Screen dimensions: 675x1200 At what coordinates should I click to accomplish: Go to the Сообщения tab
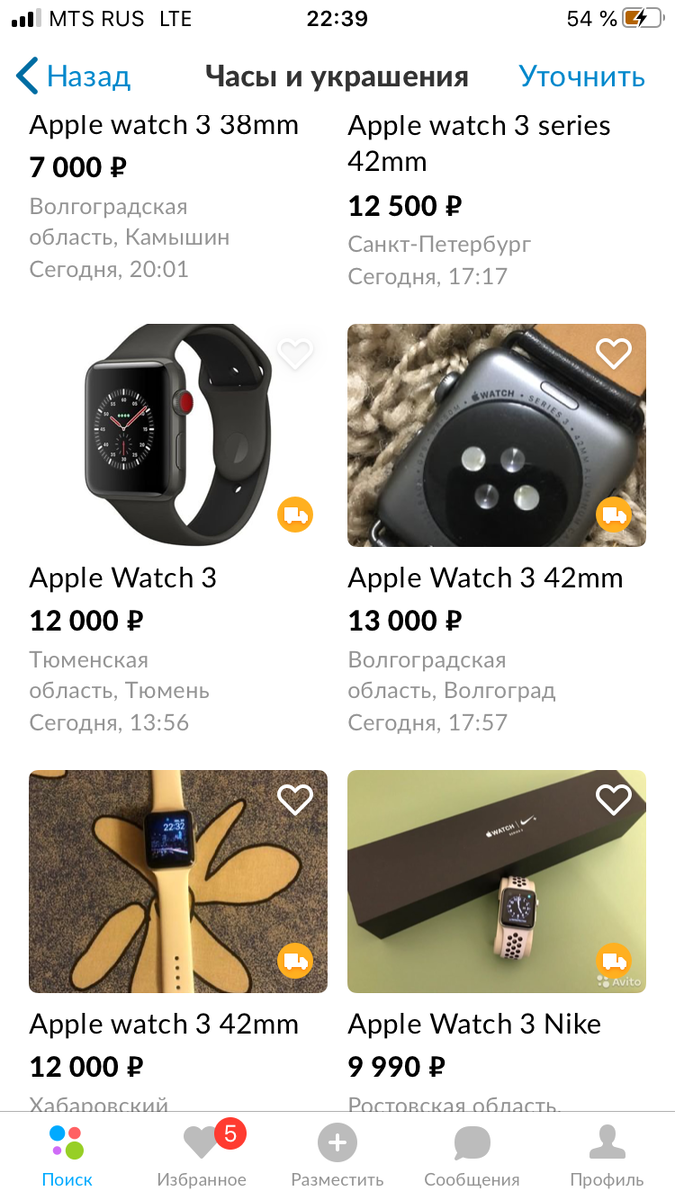[472, 1155]
